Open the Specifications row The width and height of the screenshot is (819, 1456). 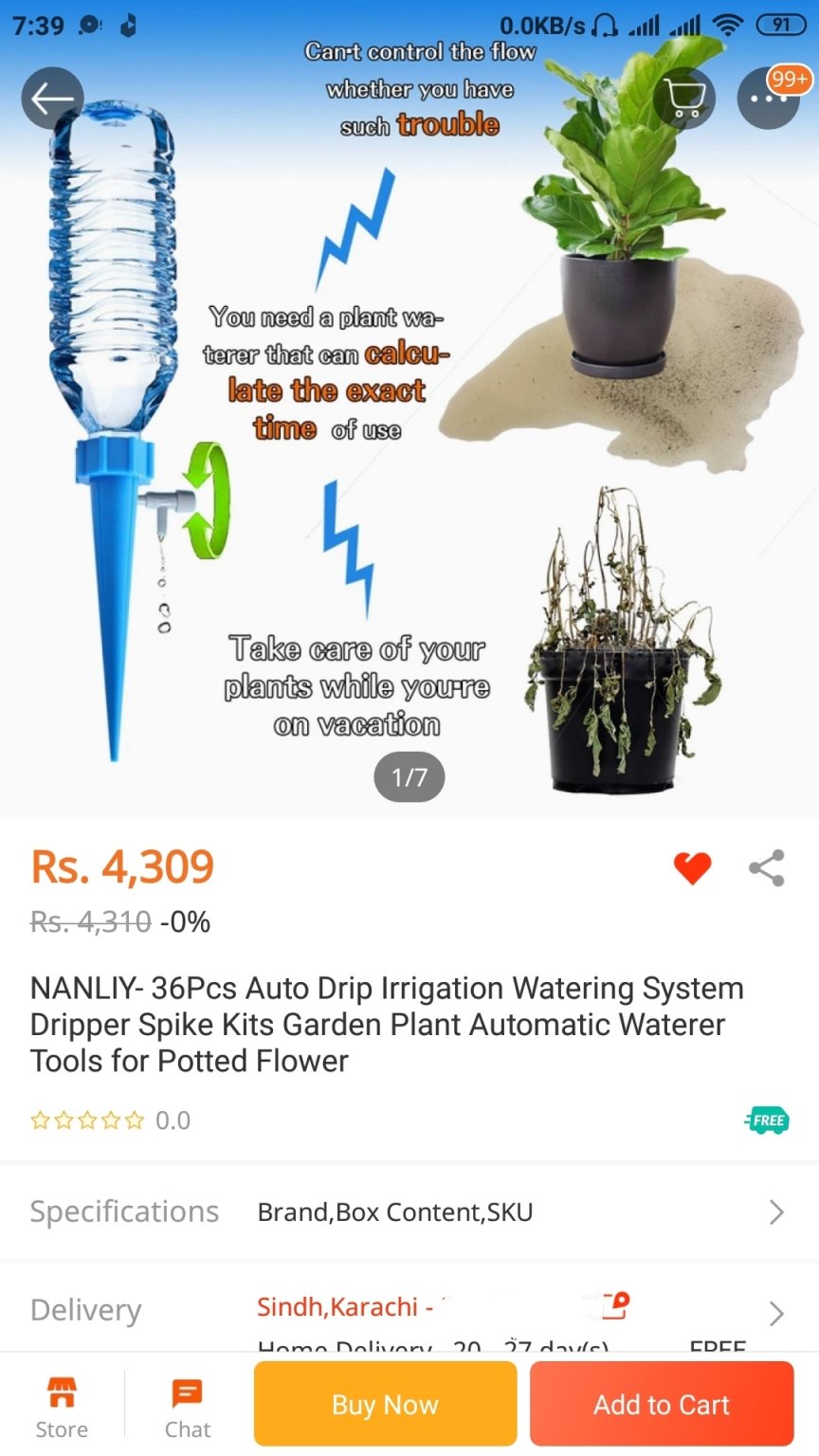point(409,1211)
